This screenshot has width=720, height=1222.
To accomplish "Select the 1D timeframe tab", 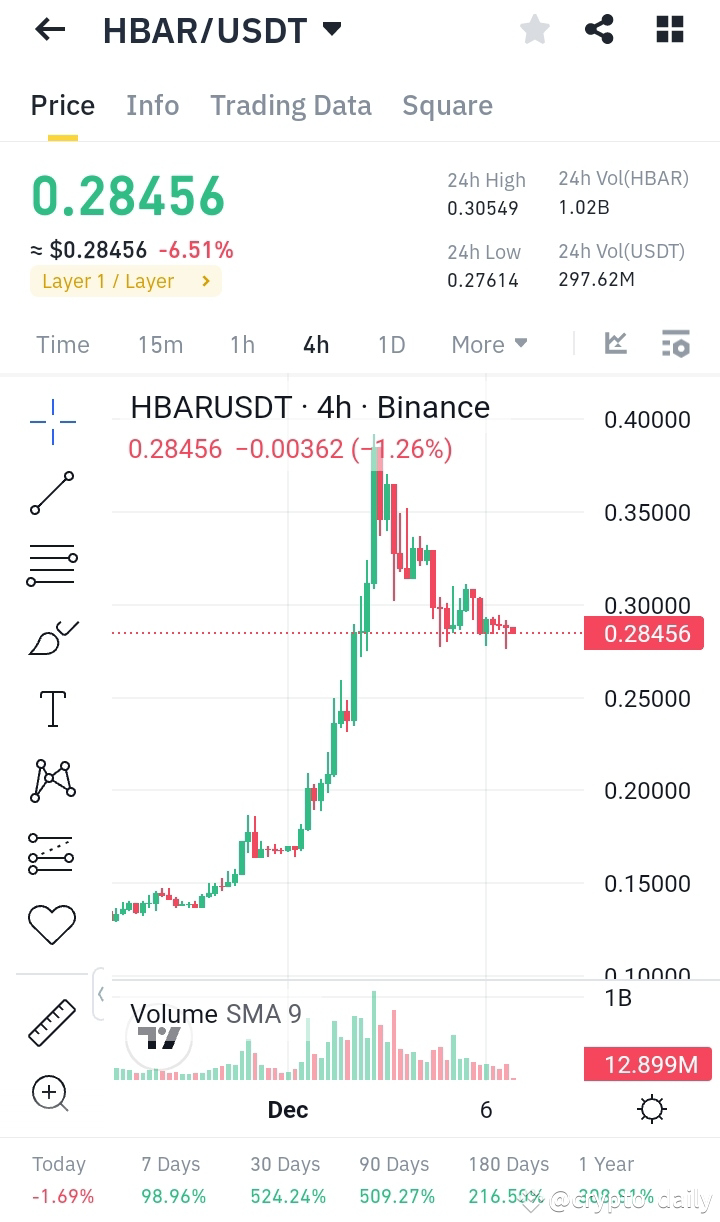I will point(390,343).
